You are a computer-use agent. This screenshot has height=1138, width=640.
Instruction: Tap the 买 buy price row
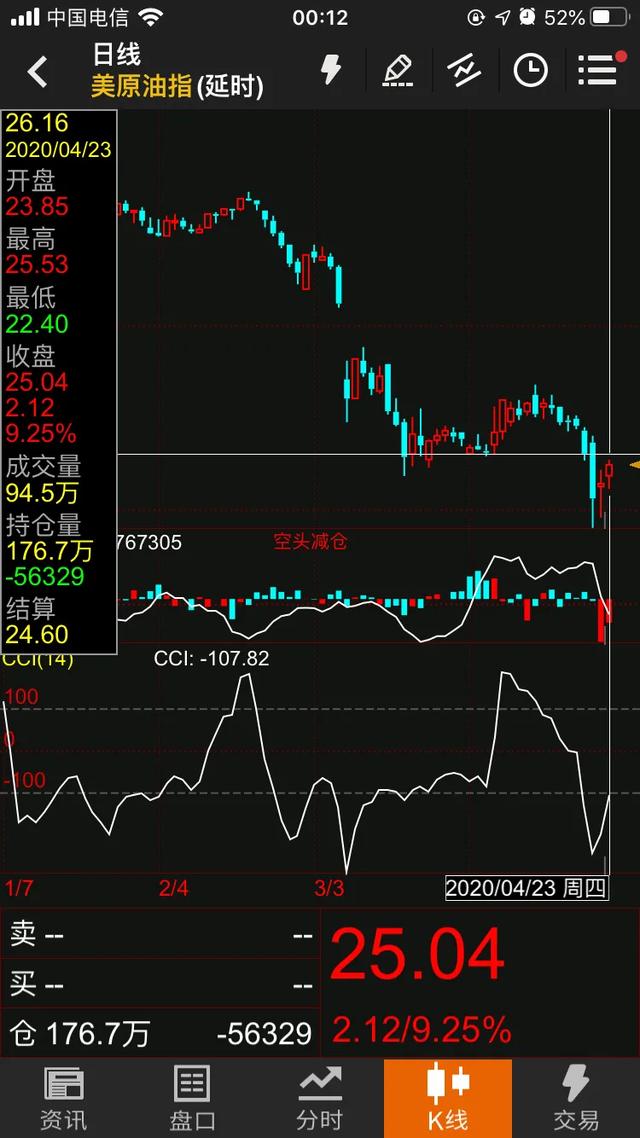tap(160, 985)
